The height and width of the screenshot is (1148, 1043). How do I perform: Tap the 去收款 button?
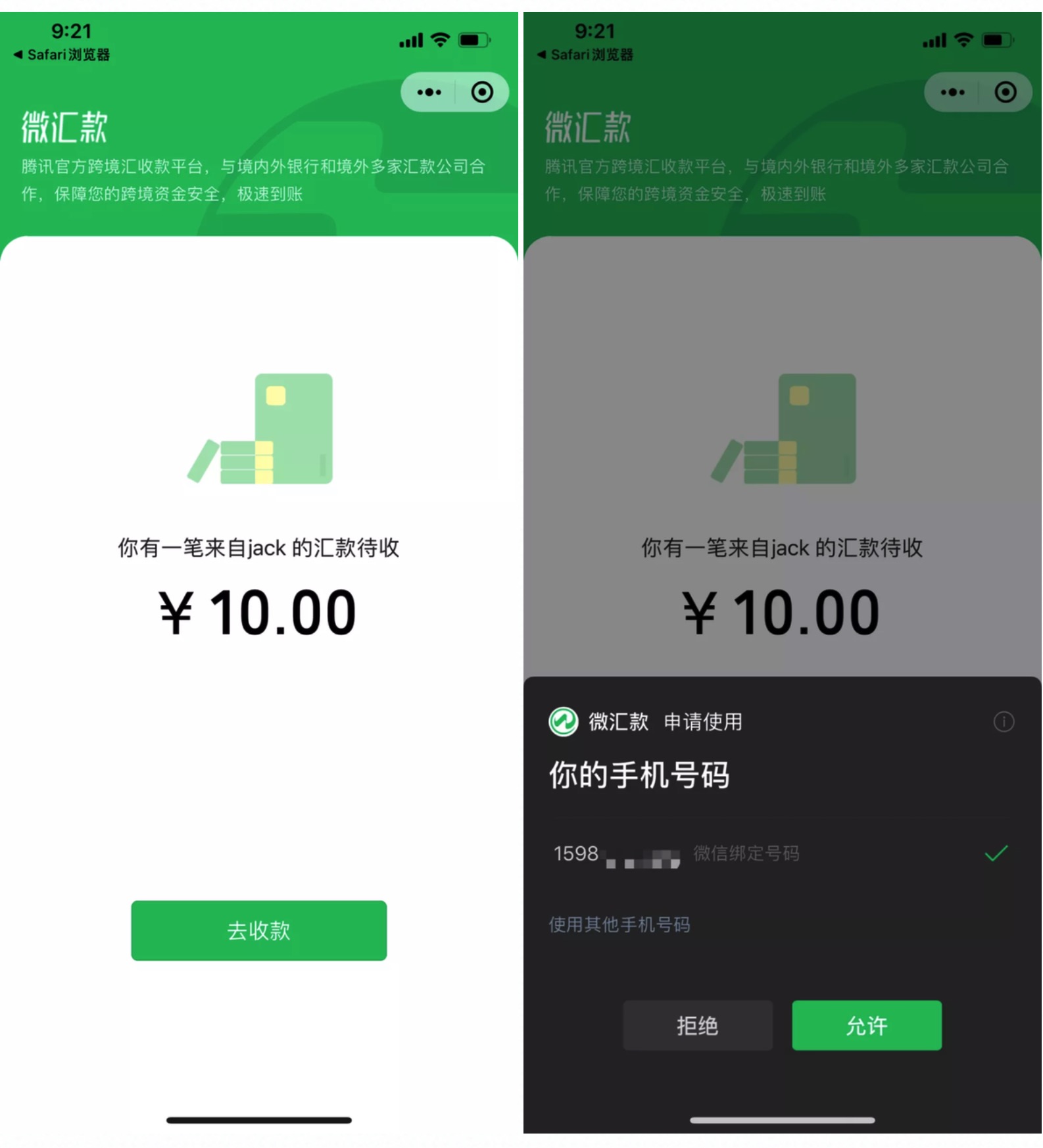pyautogui.click(x=258, y=930)
